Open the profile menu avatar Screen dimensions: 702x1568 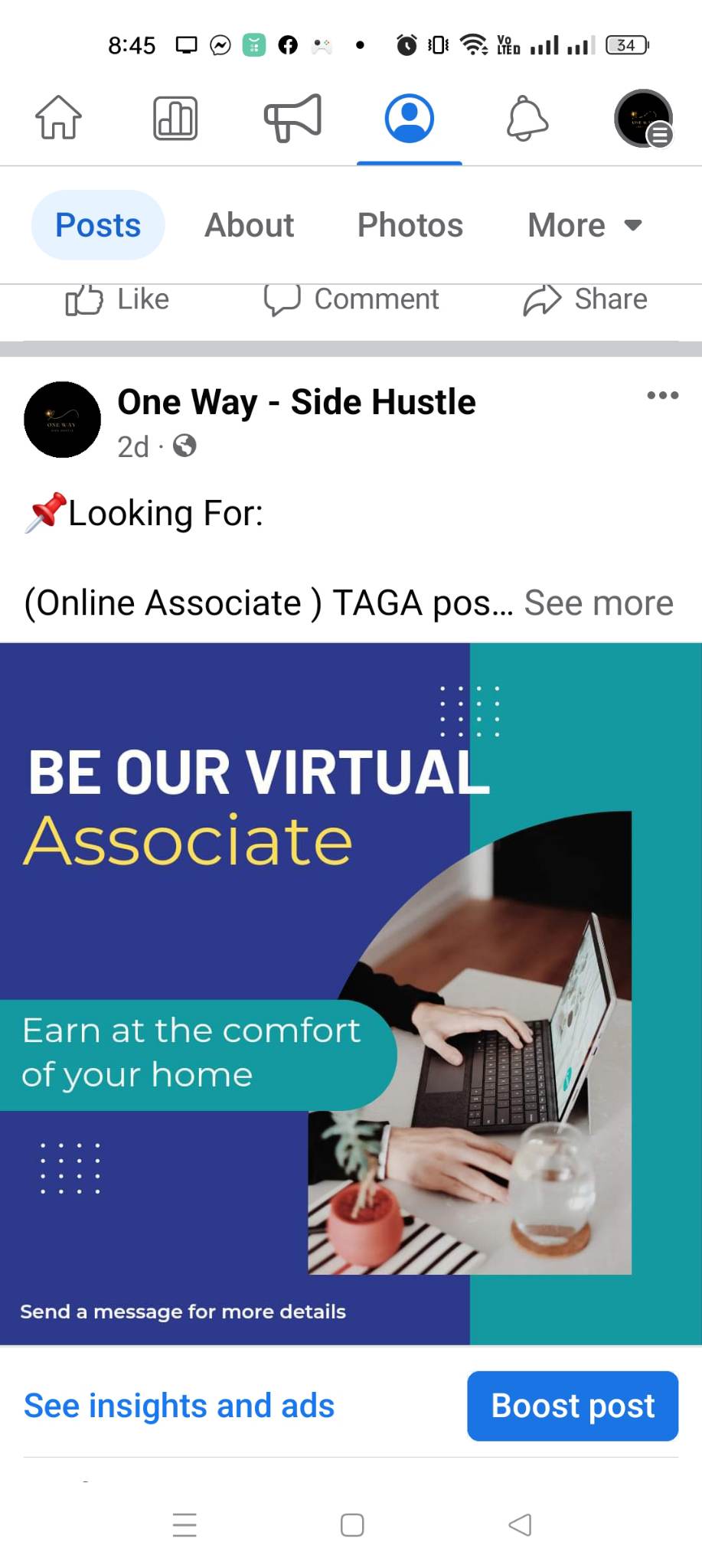pyautogui.click(x=643, y=118)
